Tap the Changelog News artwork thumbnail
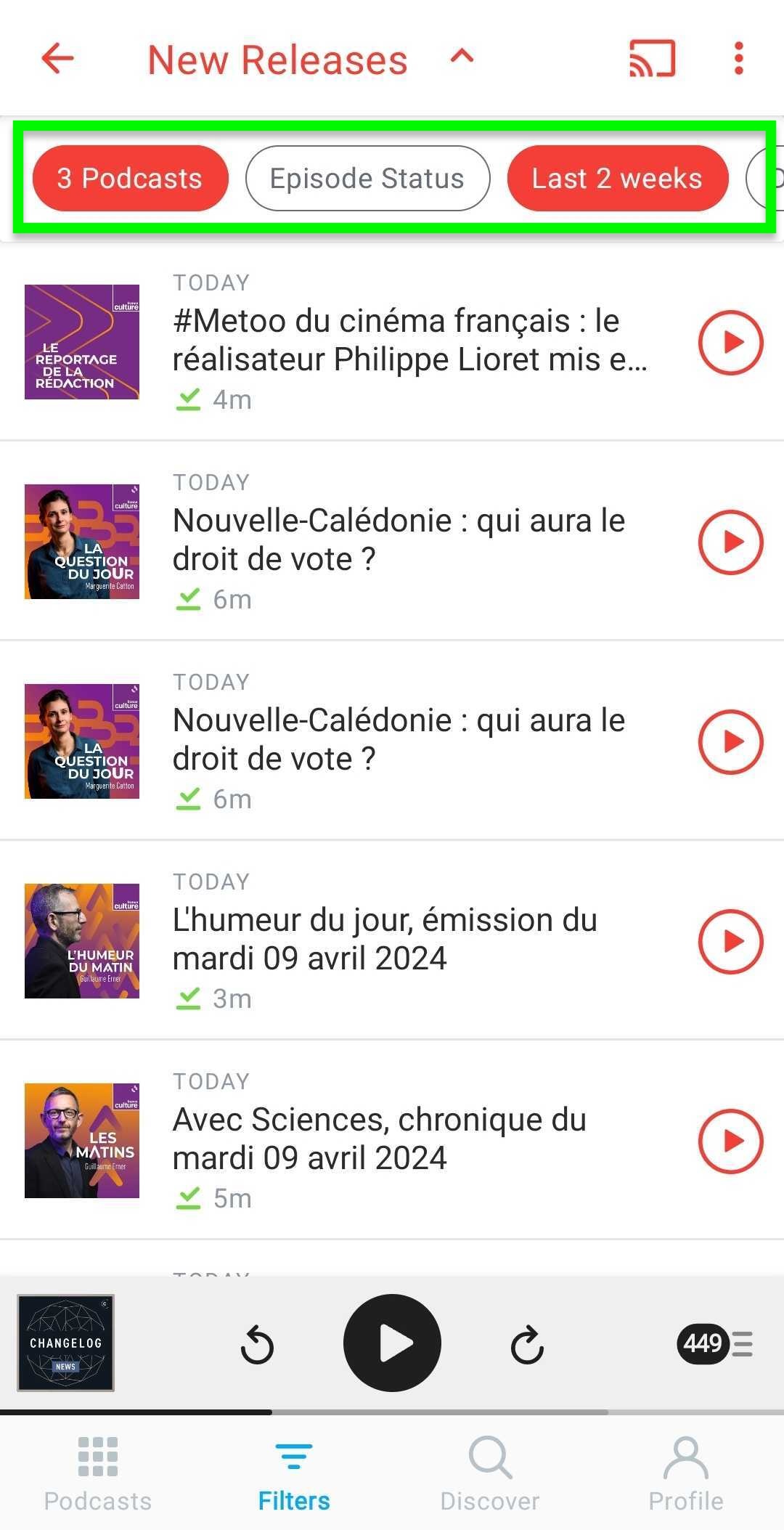The height and width of the screenshot is (1530, 784). click(65, 1343)
